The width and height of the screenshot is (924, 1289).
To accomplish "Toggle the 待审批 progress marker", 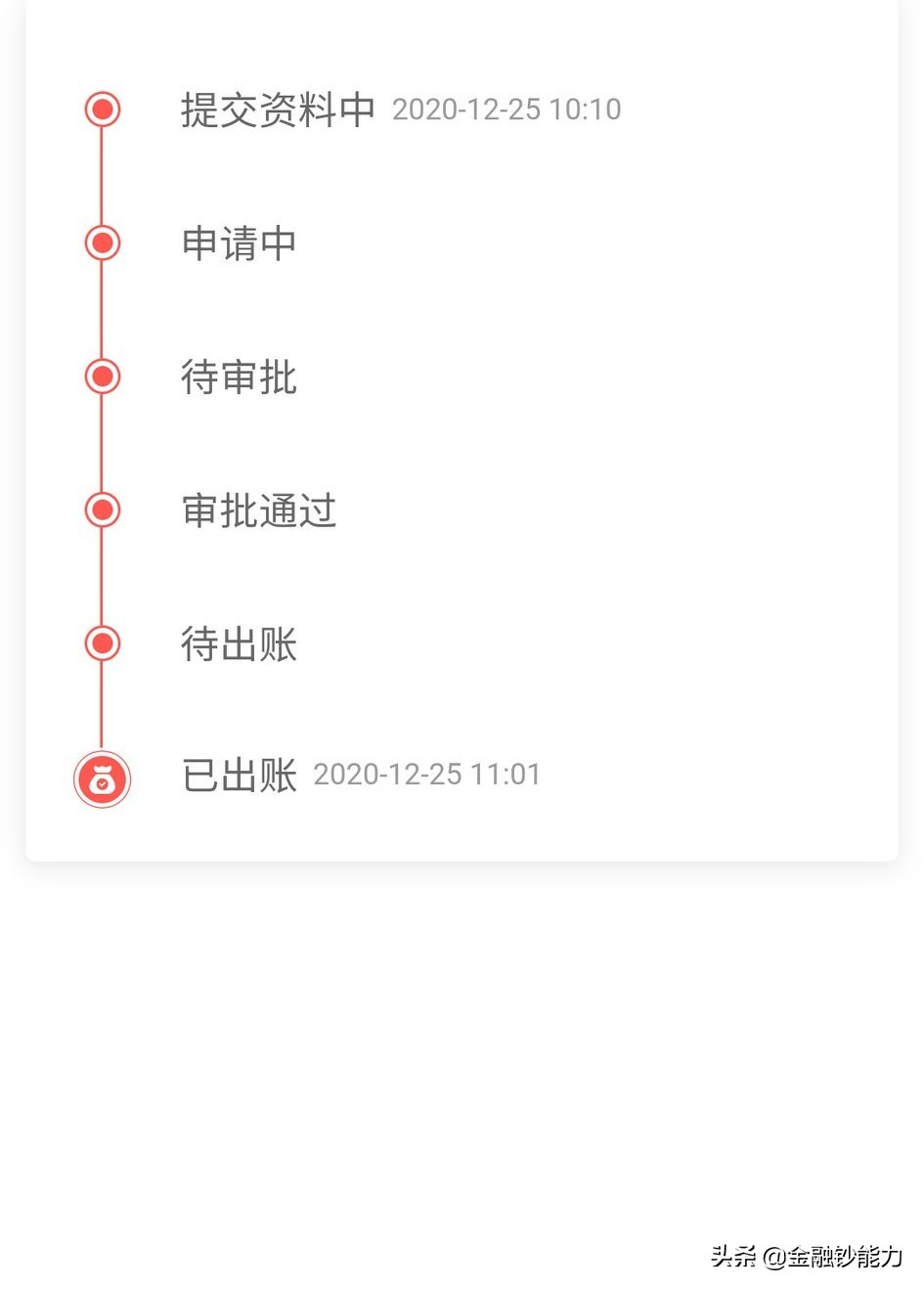I will pyautogui.click(x=102, y=376).
